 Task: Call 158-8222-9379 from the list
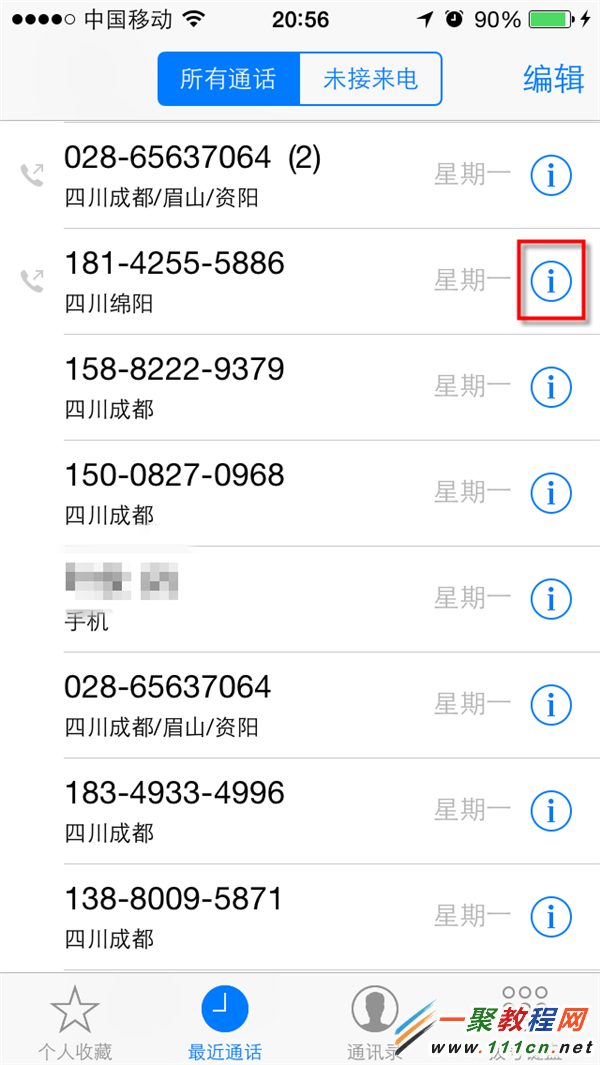click(230, 387)
